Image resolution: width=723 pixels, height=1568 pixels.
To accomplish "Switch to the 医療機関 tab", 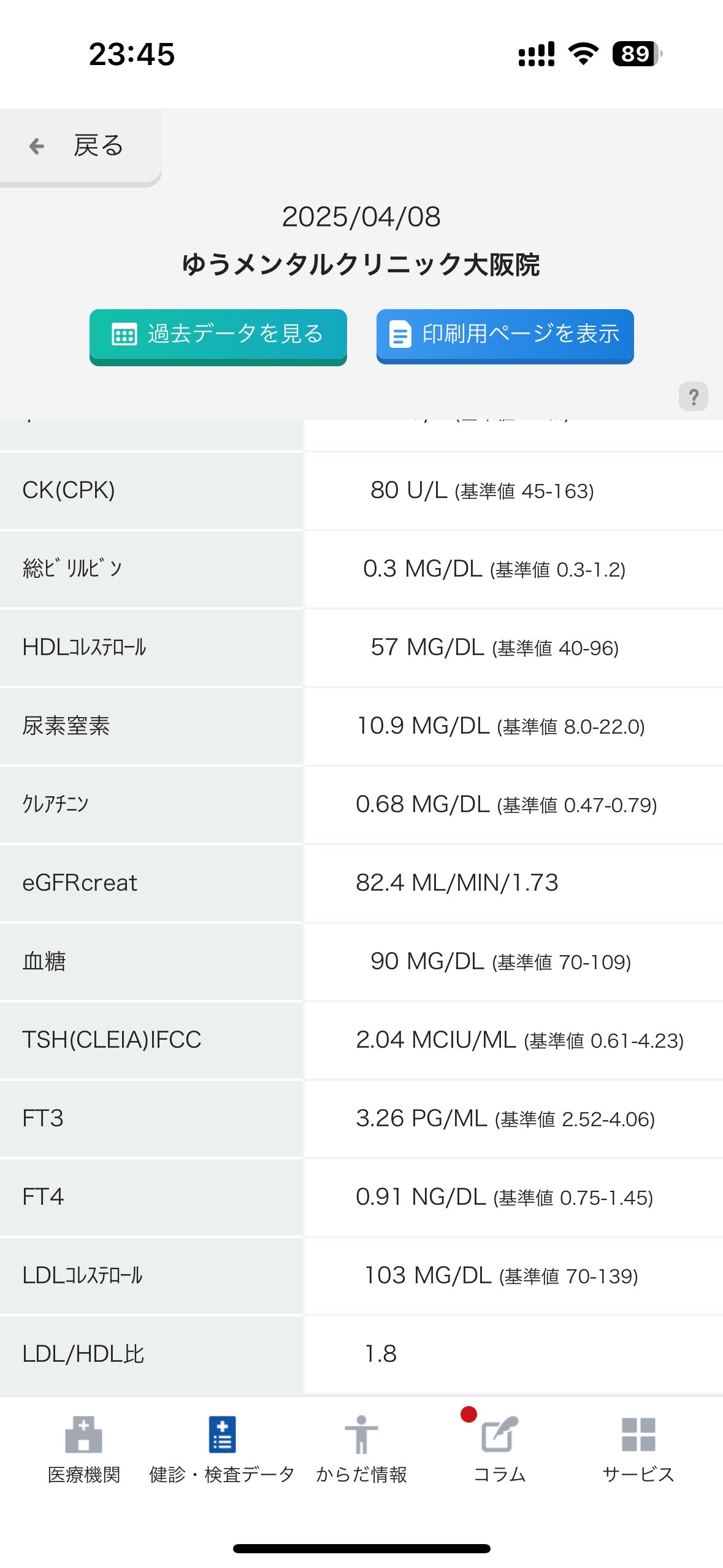I will 84,1450.
